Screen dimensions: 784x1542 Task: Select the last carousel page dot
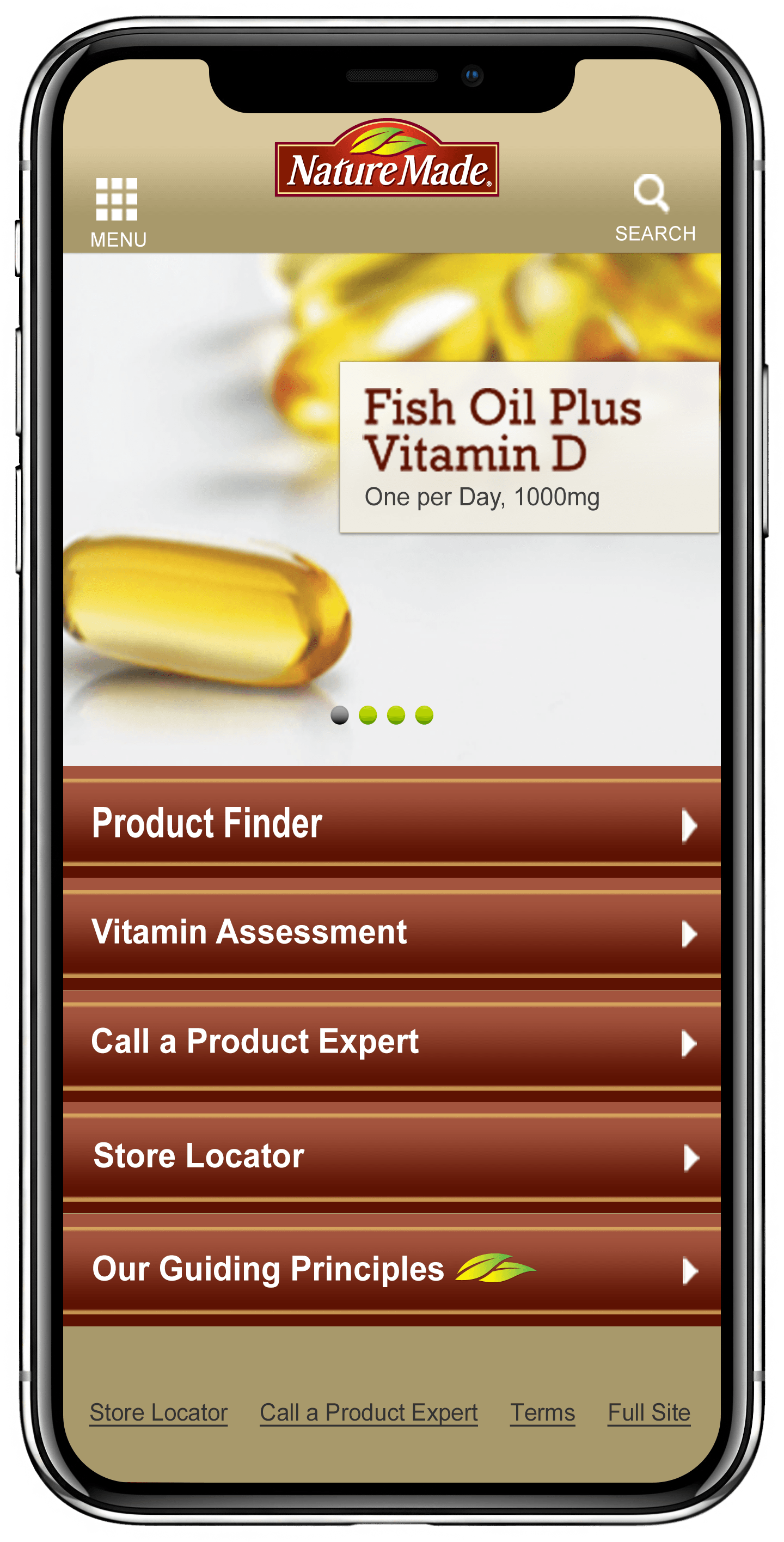[x=424, y=715]
